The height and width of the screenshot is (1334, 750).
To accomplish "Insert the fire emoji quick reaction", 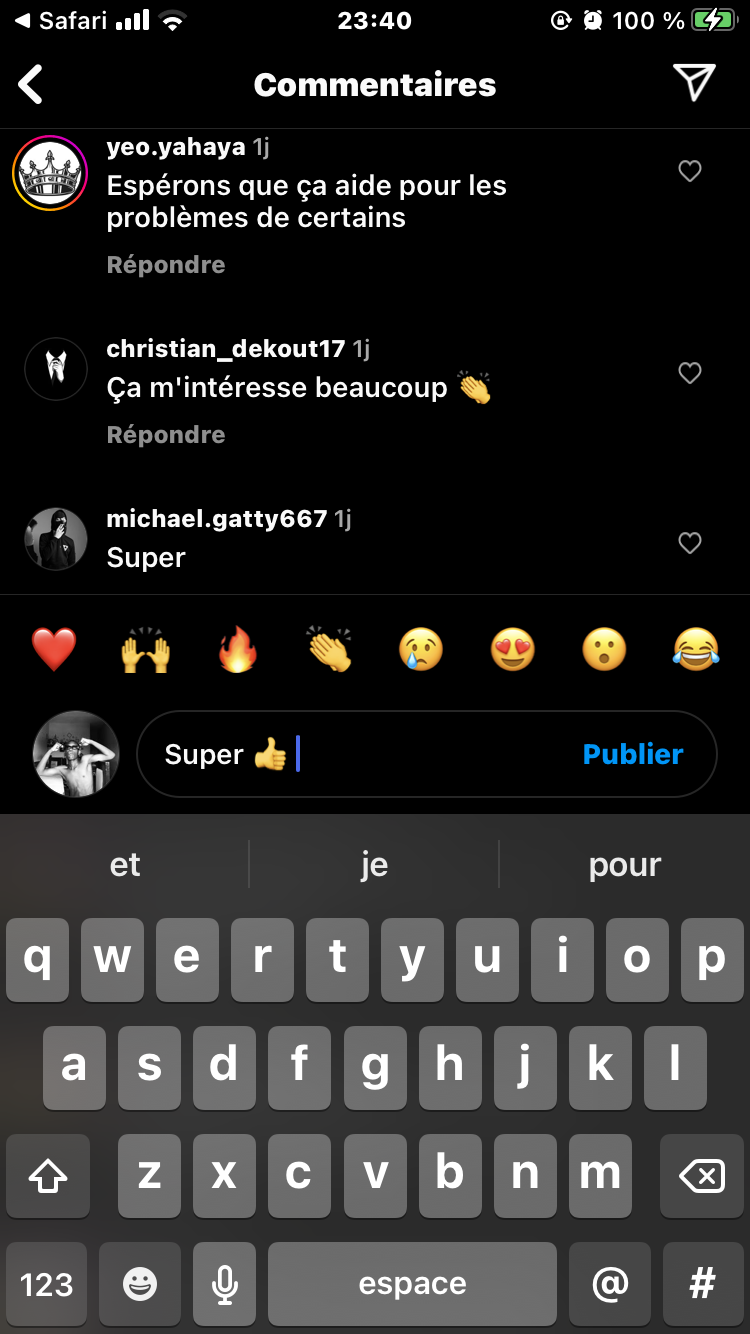I will [x=238, y=651].
